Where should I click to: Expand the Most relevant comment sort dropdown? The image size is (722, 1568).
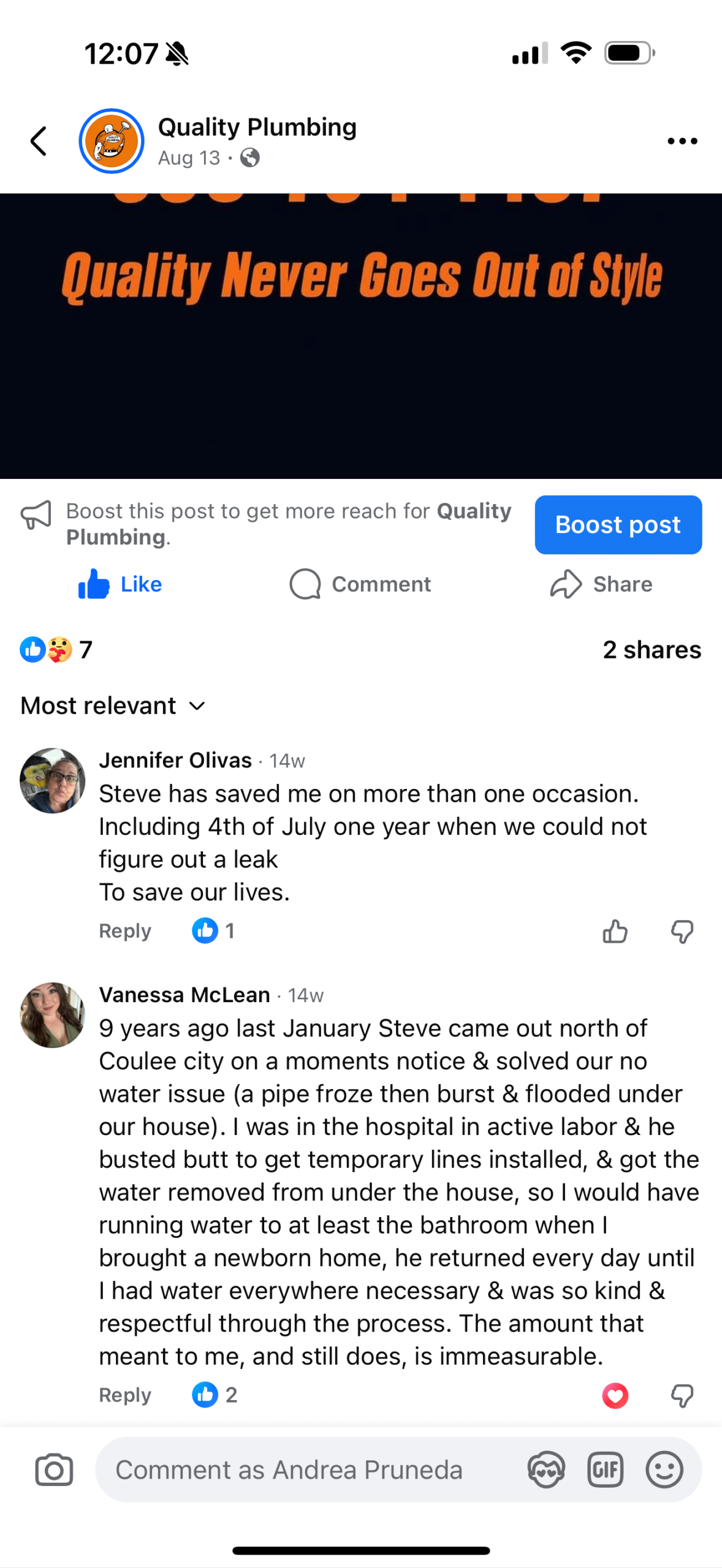pyautogui.click(x=113, y=706)
